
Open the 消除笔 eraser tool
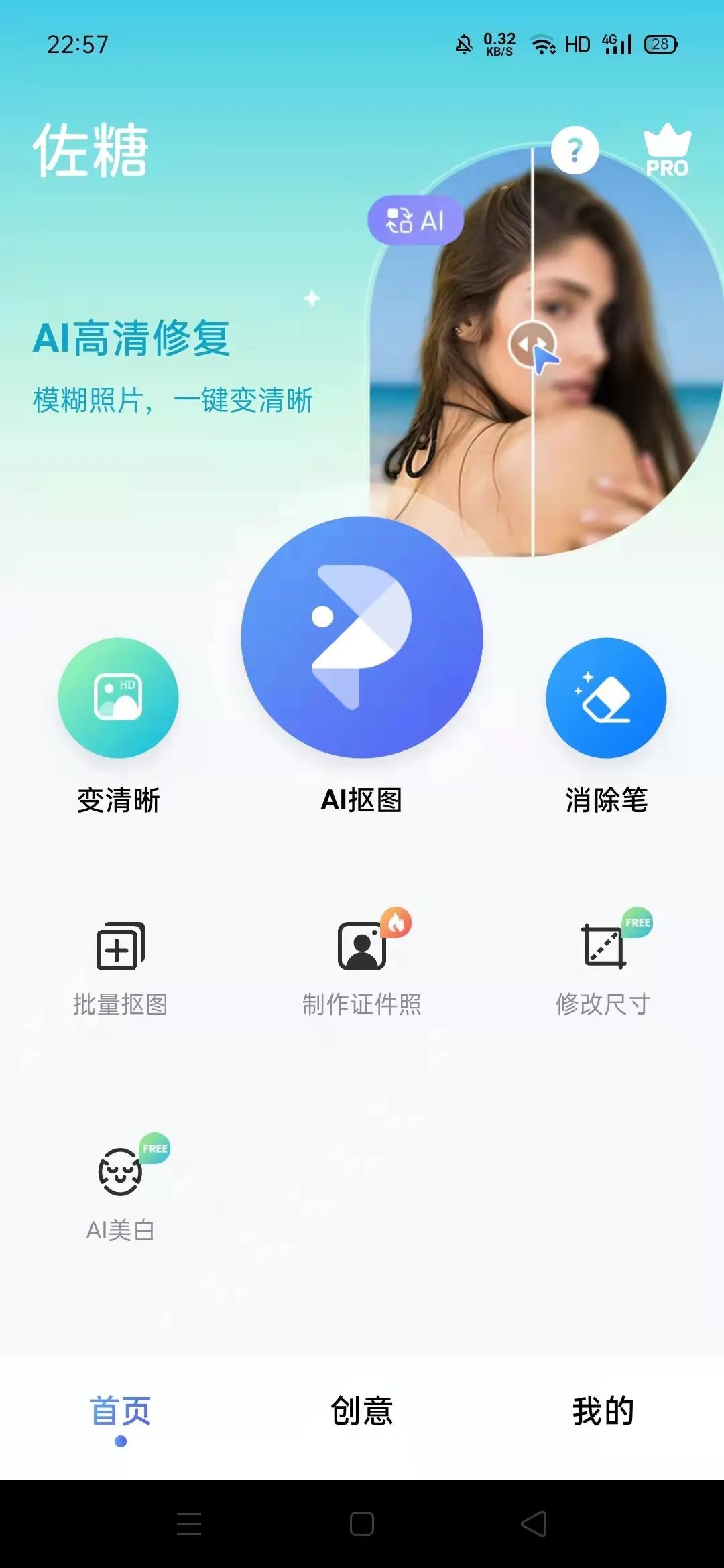(606, 698)
